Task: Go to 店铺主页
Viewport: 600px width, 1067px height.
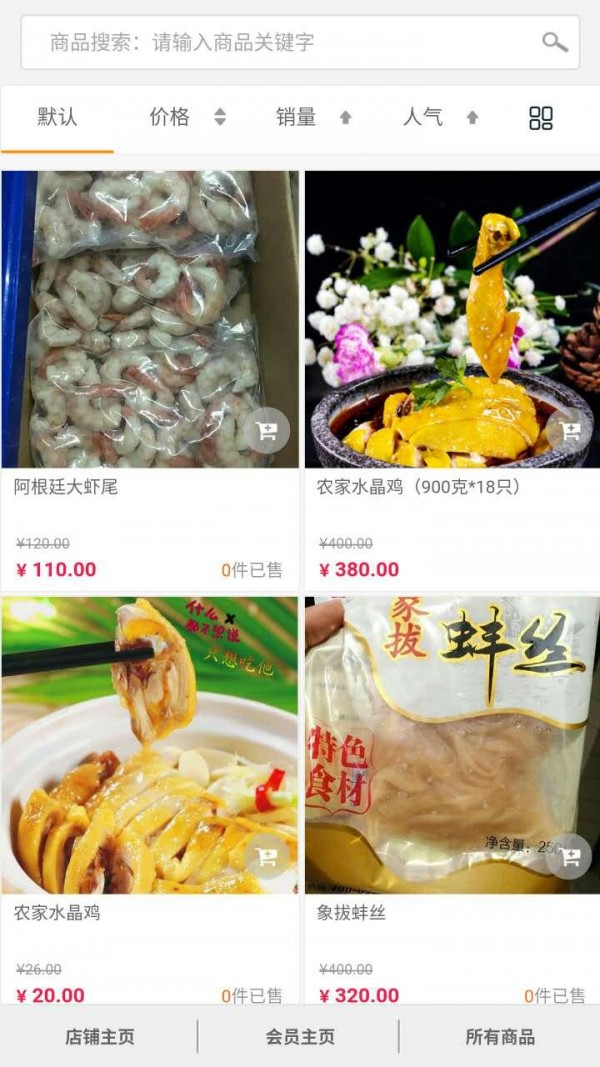Action: [100, 1036]
